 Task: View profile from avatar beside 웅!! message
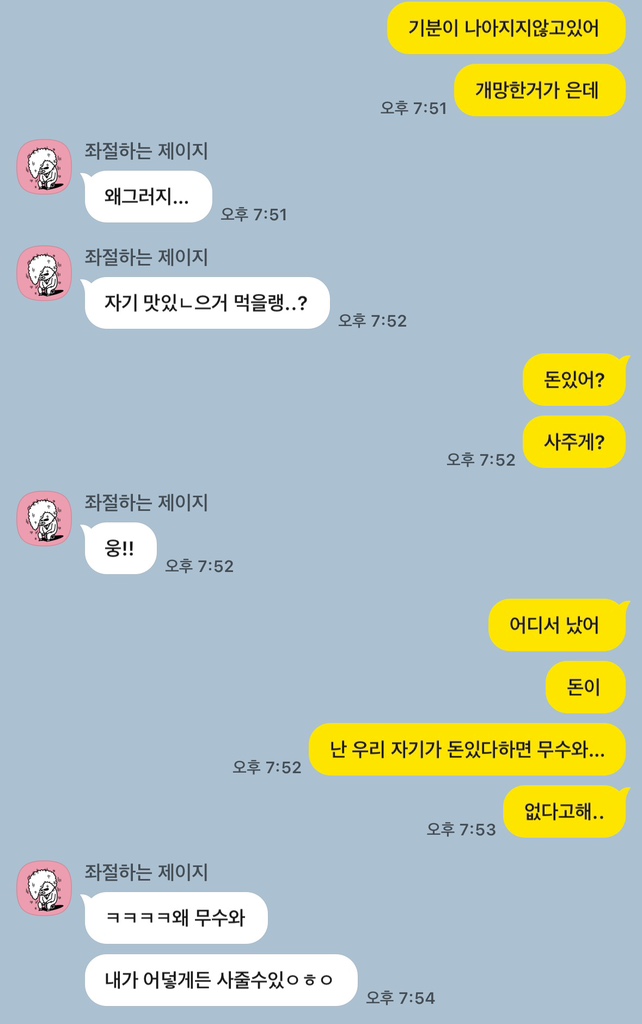(x=44, y=519)
